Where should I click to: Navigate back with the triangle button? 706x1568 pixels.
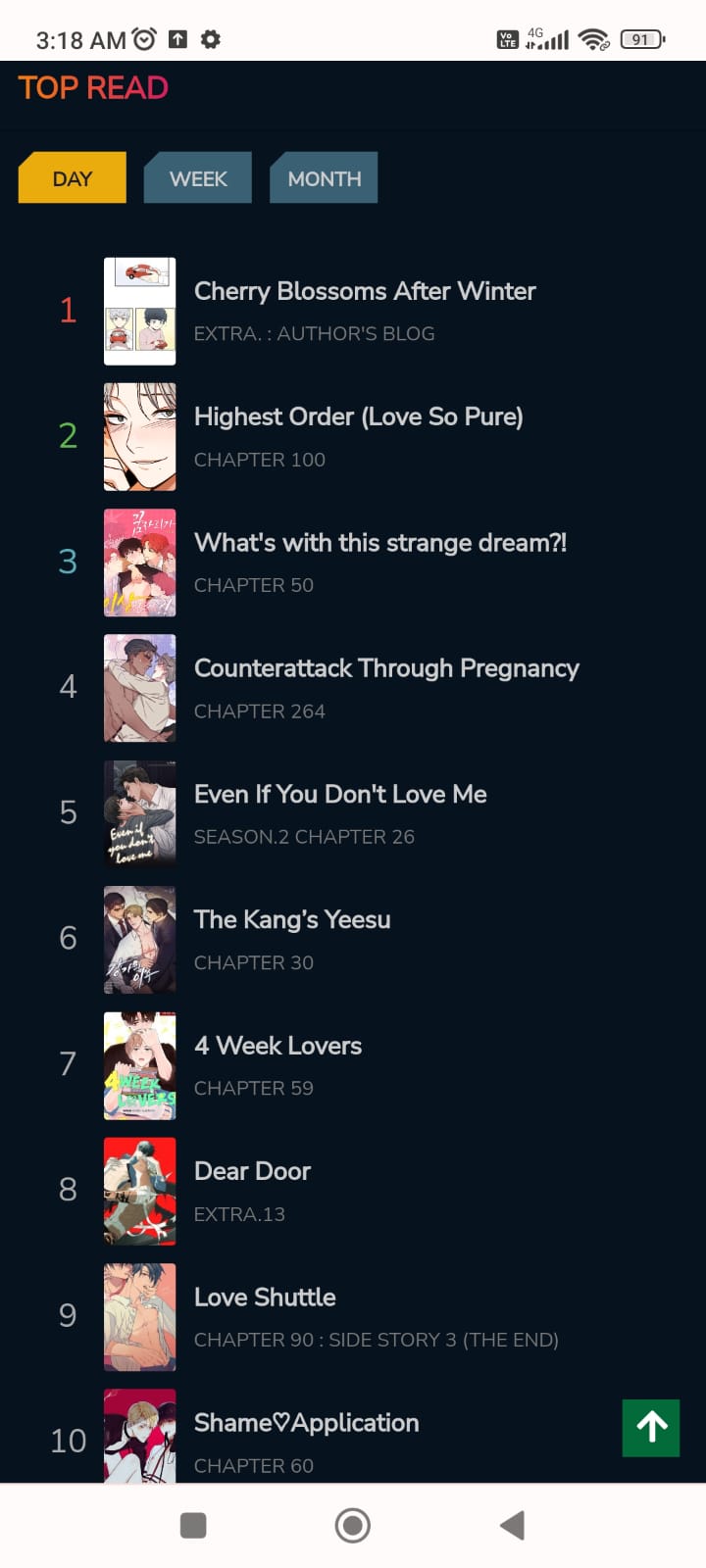[x=511, y=1525]
